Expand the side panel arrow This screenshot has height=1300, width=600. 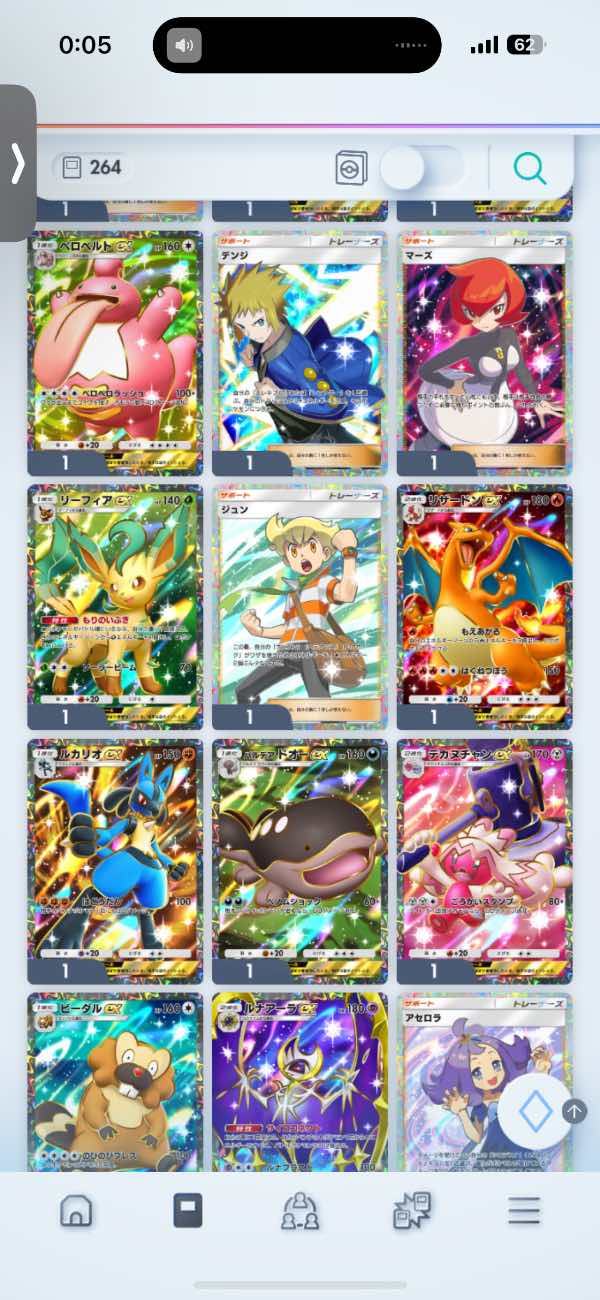click(x=17, y=163)
